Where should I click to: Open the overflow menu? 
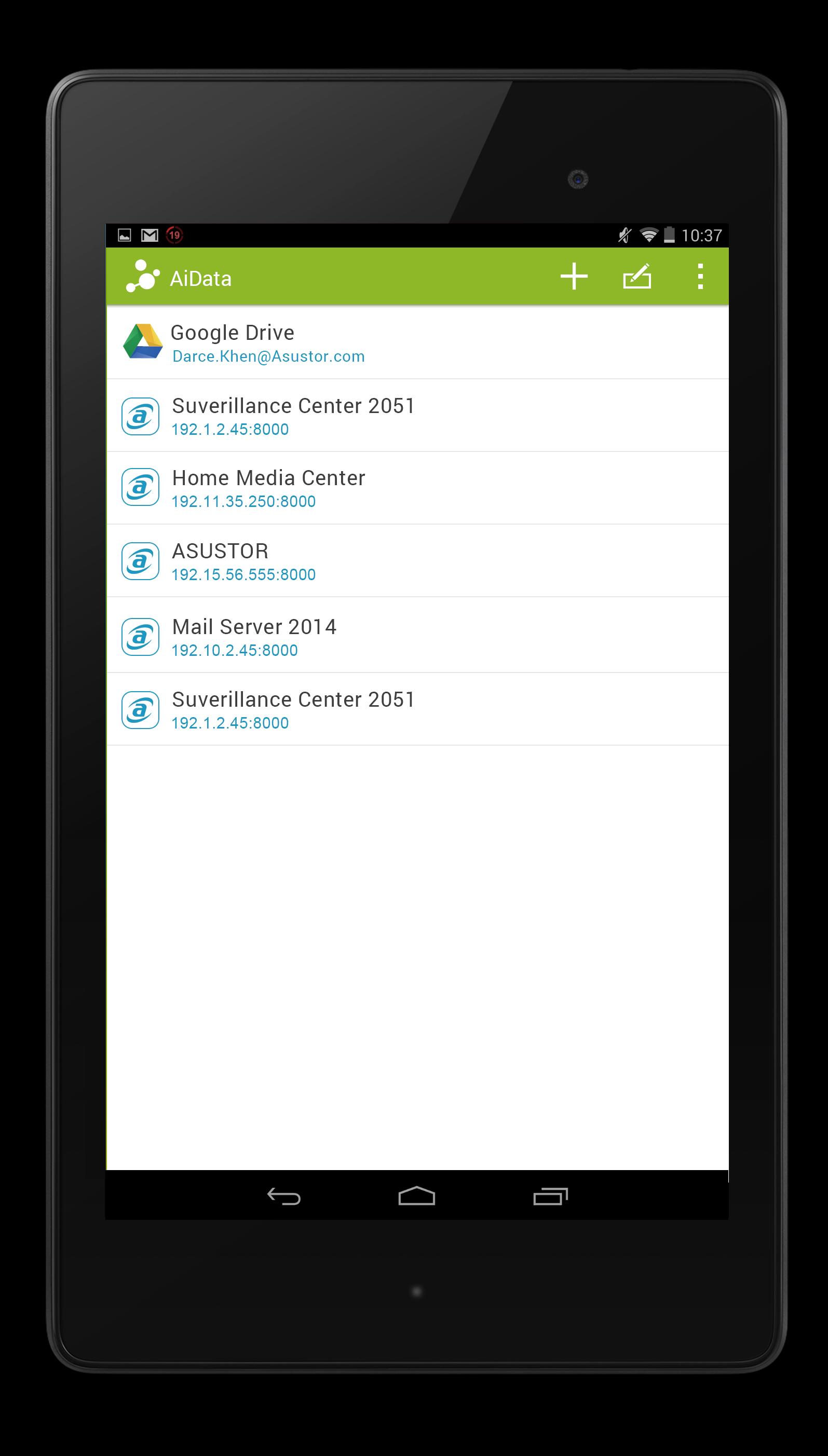click(x=700, y=277)
